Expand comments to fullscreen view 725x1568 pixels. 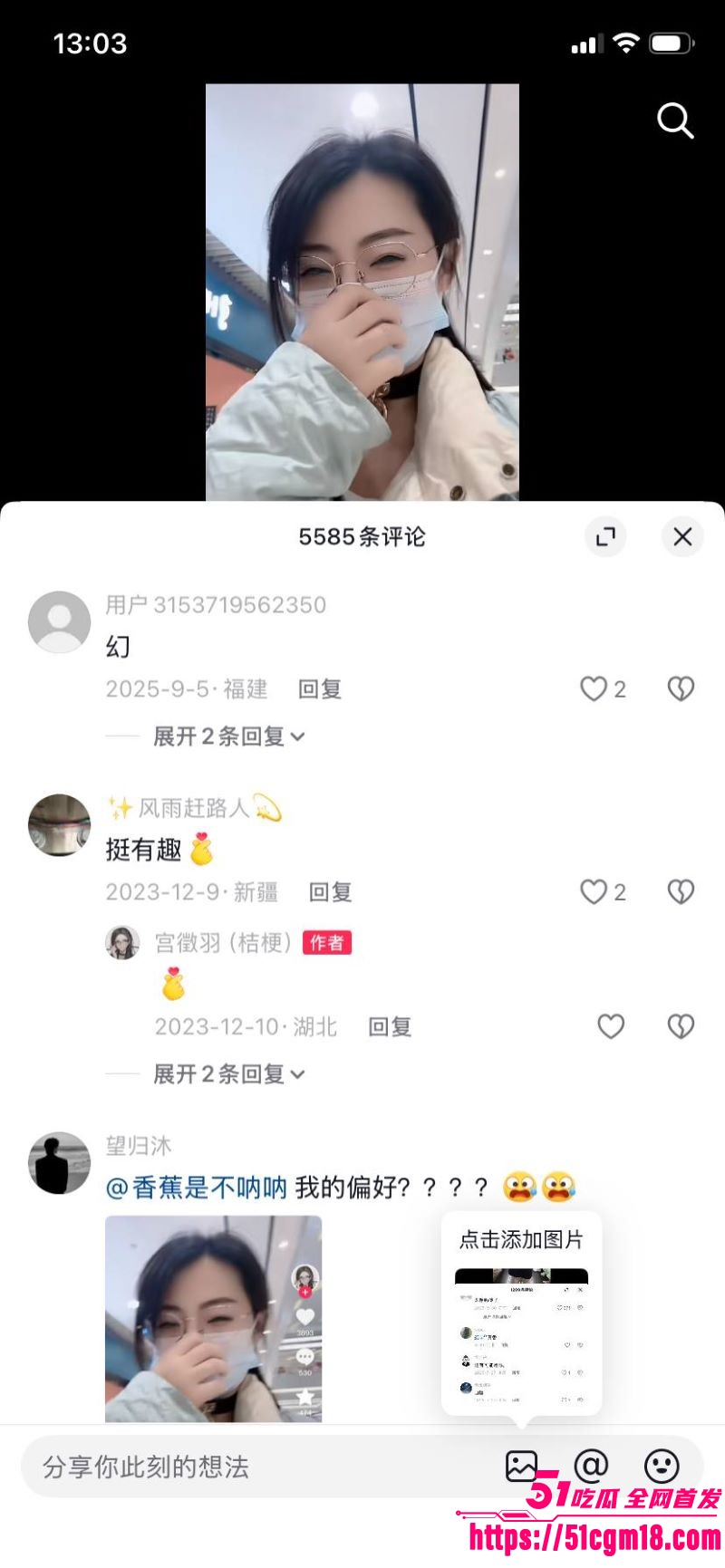pos(606,536)
